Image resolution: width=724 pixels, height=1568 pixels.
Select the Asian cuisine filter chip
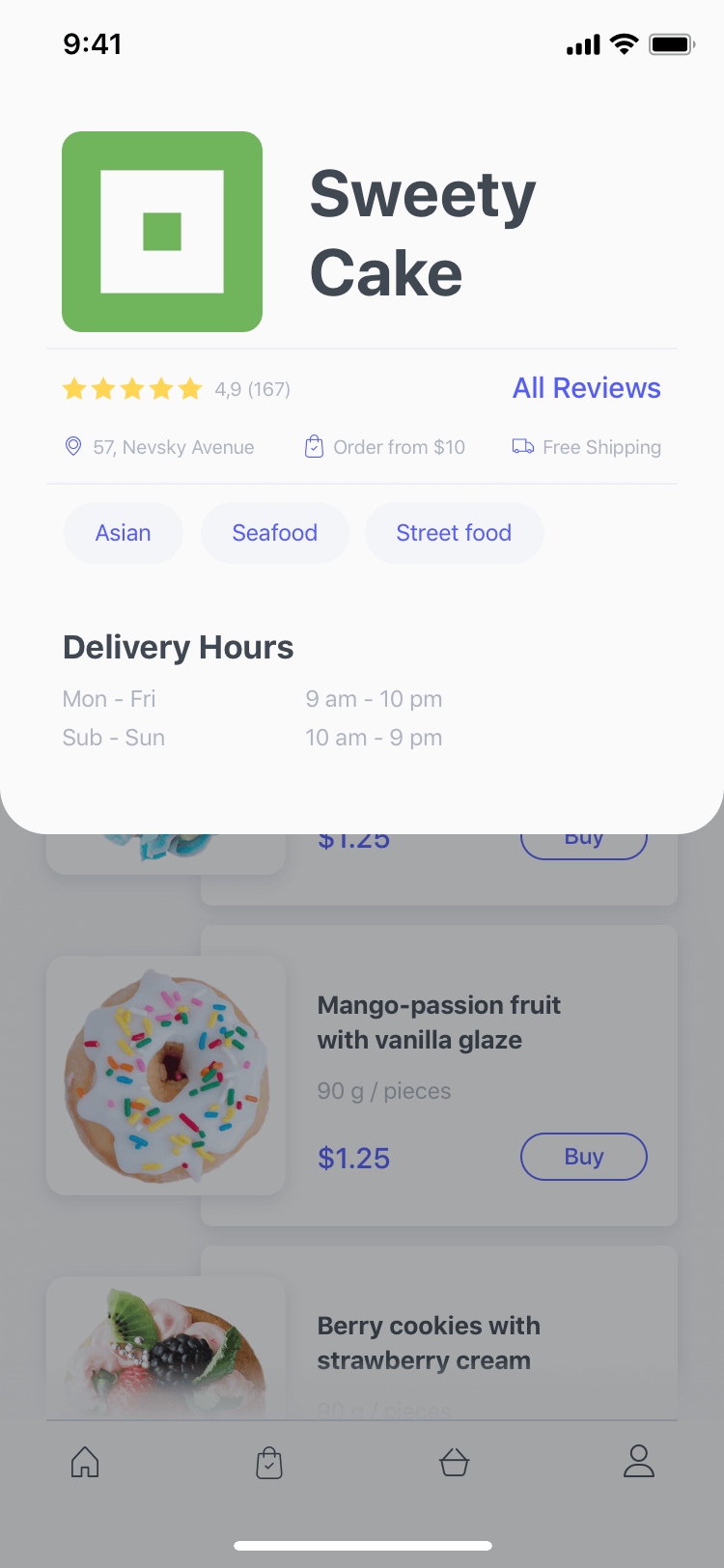tap(123, 532)
